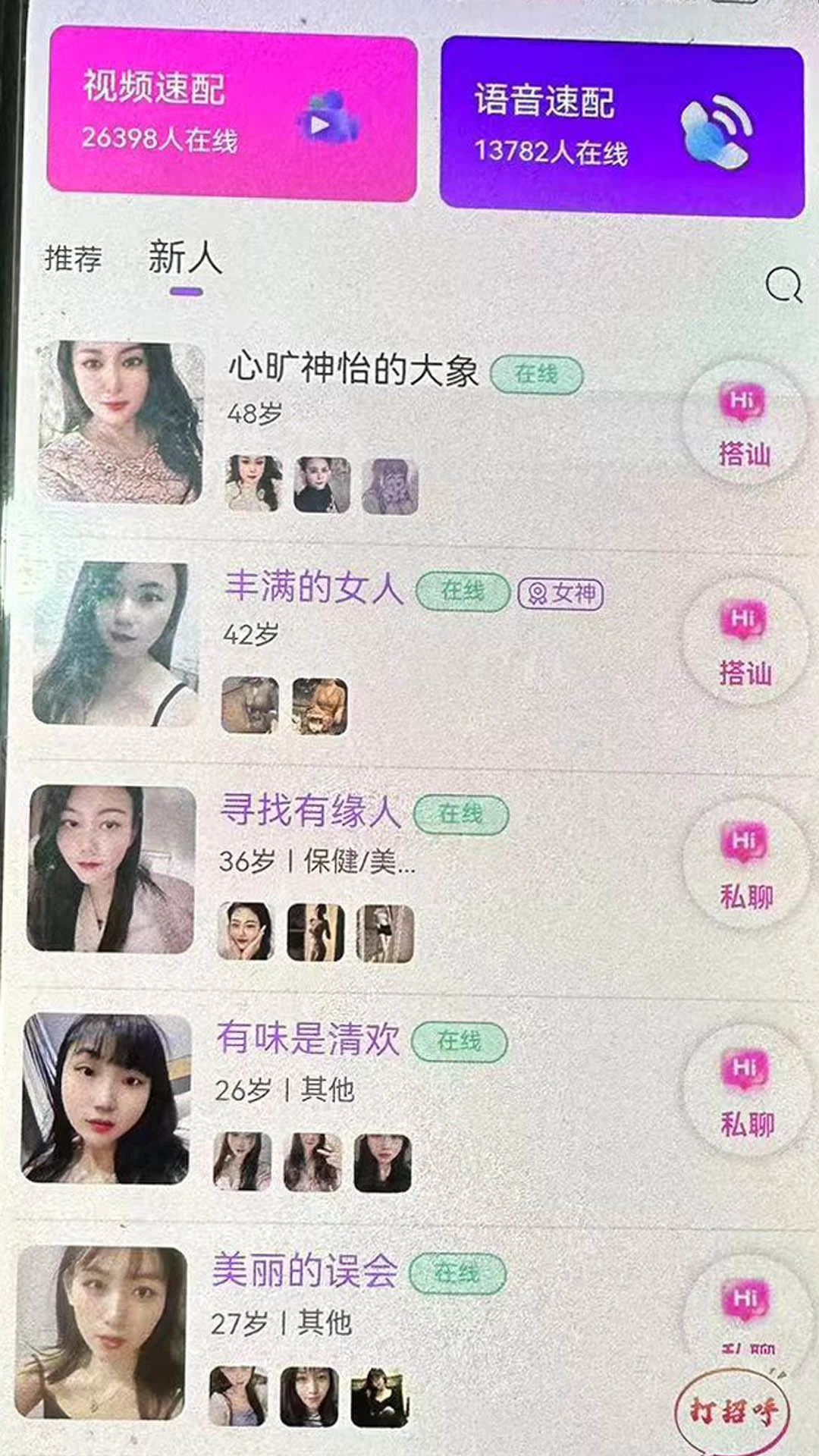Start 私聊 with 有味是清欢
Viewport: 819px width, 1456px height.
click(746, 1092)
